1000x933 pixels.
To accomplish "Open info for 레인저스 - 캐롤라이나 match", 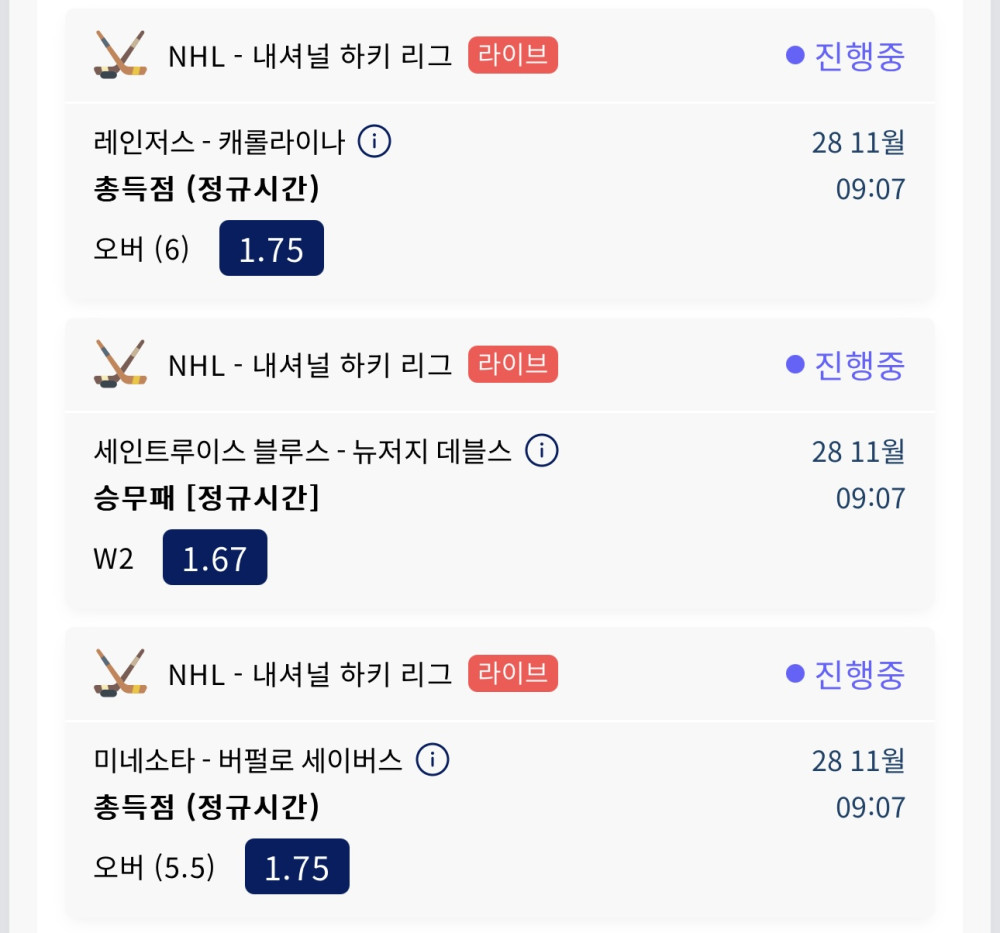I will 374,142.
